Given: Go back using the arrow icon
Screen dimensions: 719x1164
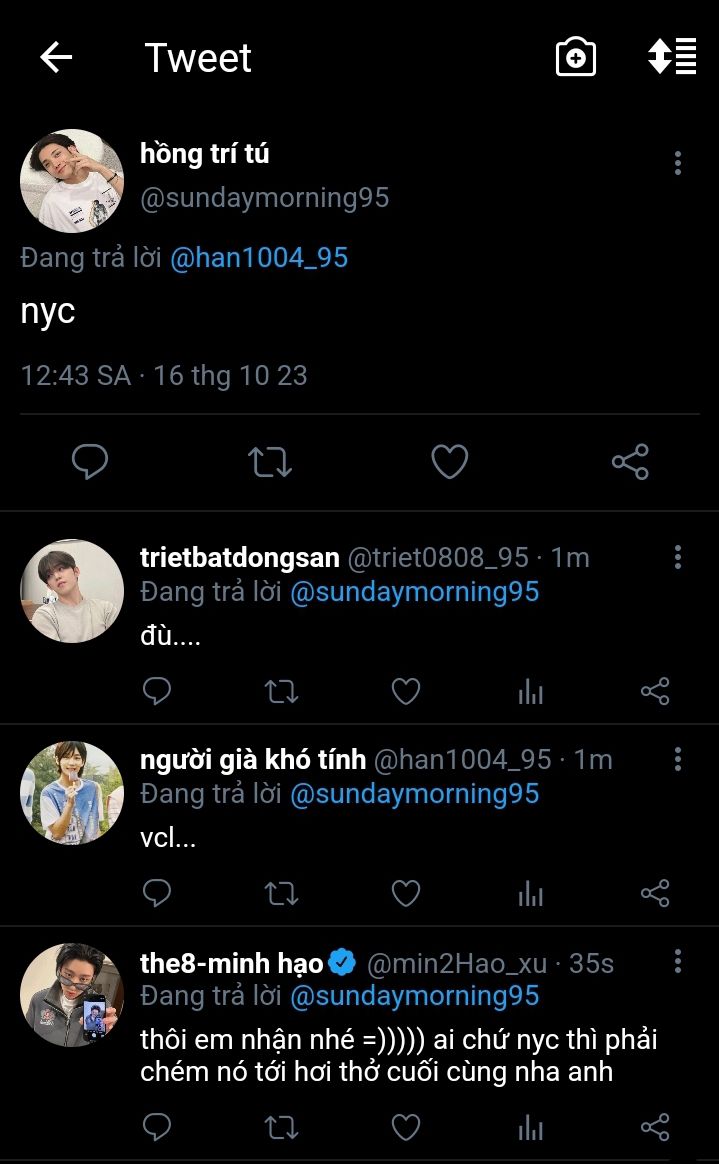Looking at the screenshot, I should pos(56,57).
